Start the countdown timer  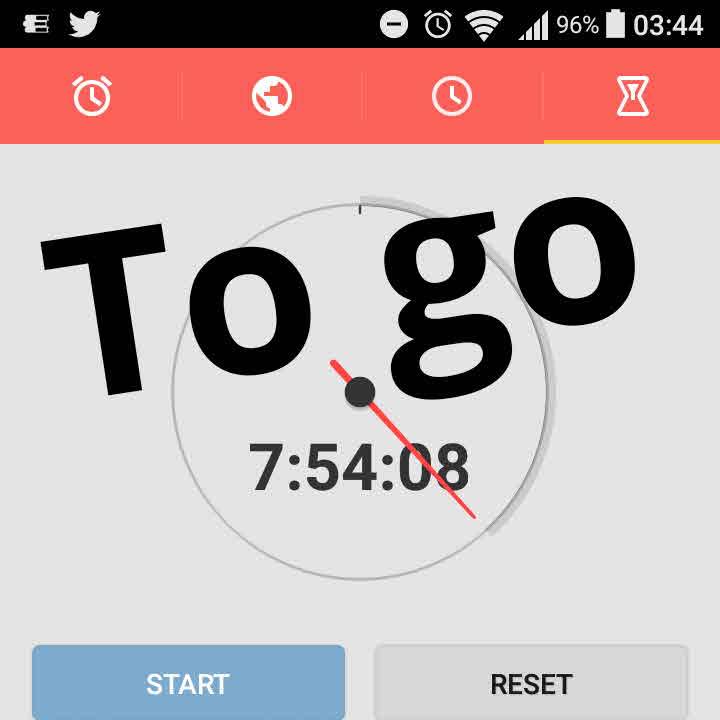(x=188, y=683)
